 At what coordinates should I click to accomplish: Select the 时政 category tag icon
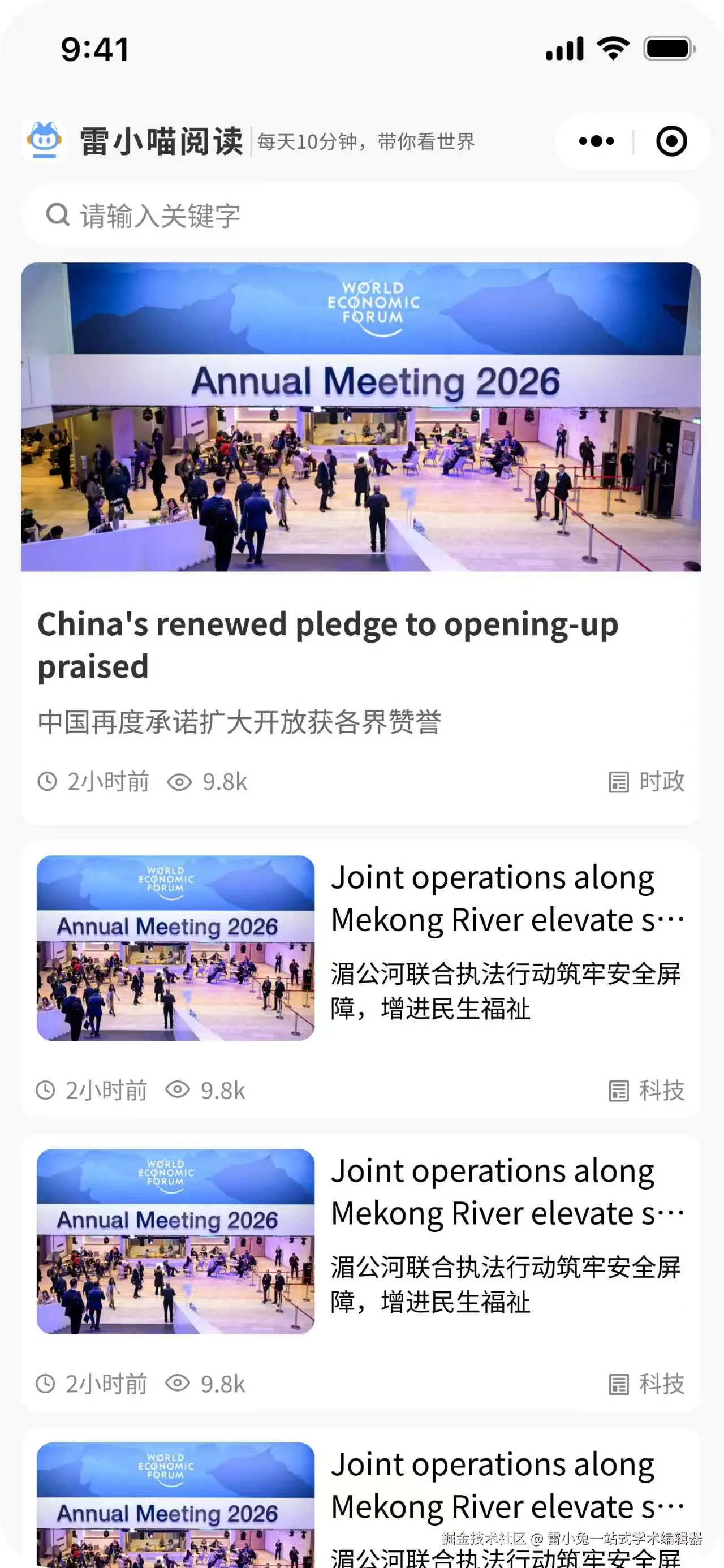coord(618,782)
